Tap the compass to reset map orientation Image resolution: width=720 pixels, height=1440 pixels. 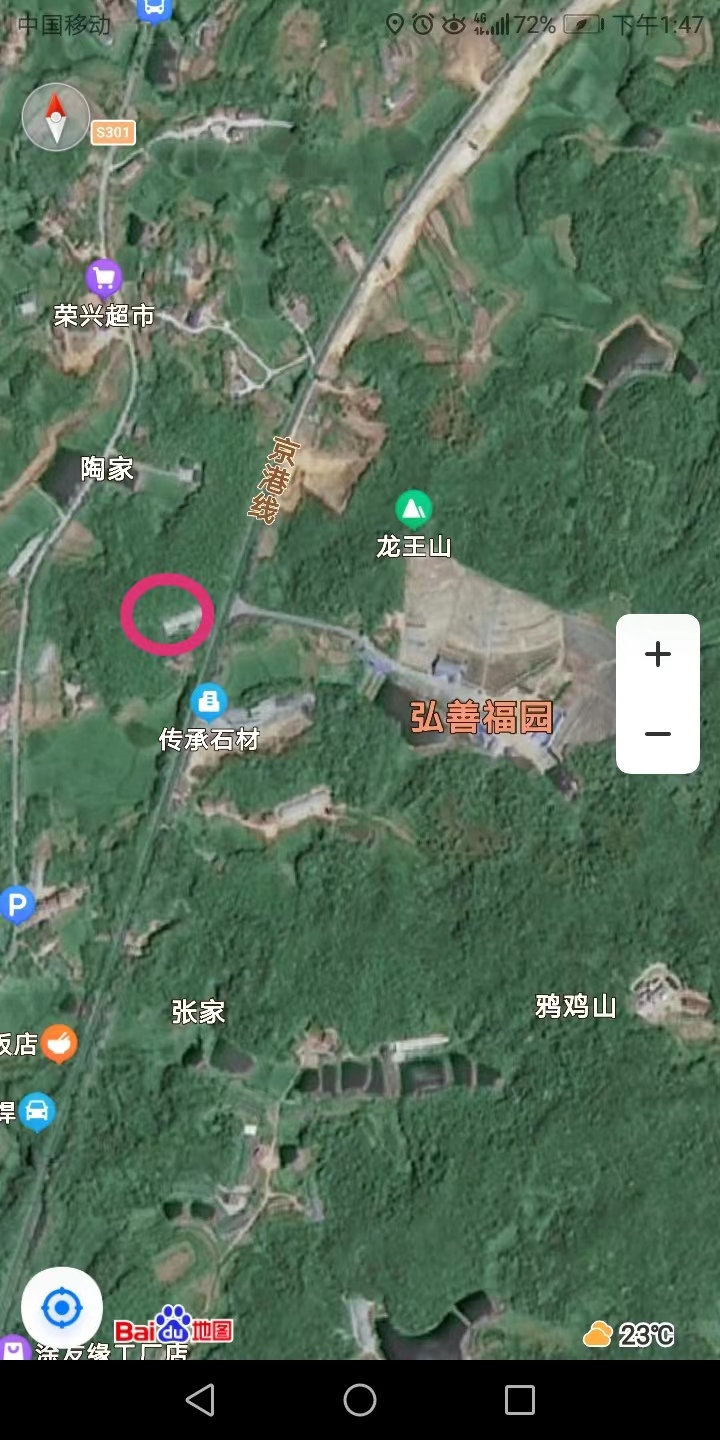pos(56,117)
